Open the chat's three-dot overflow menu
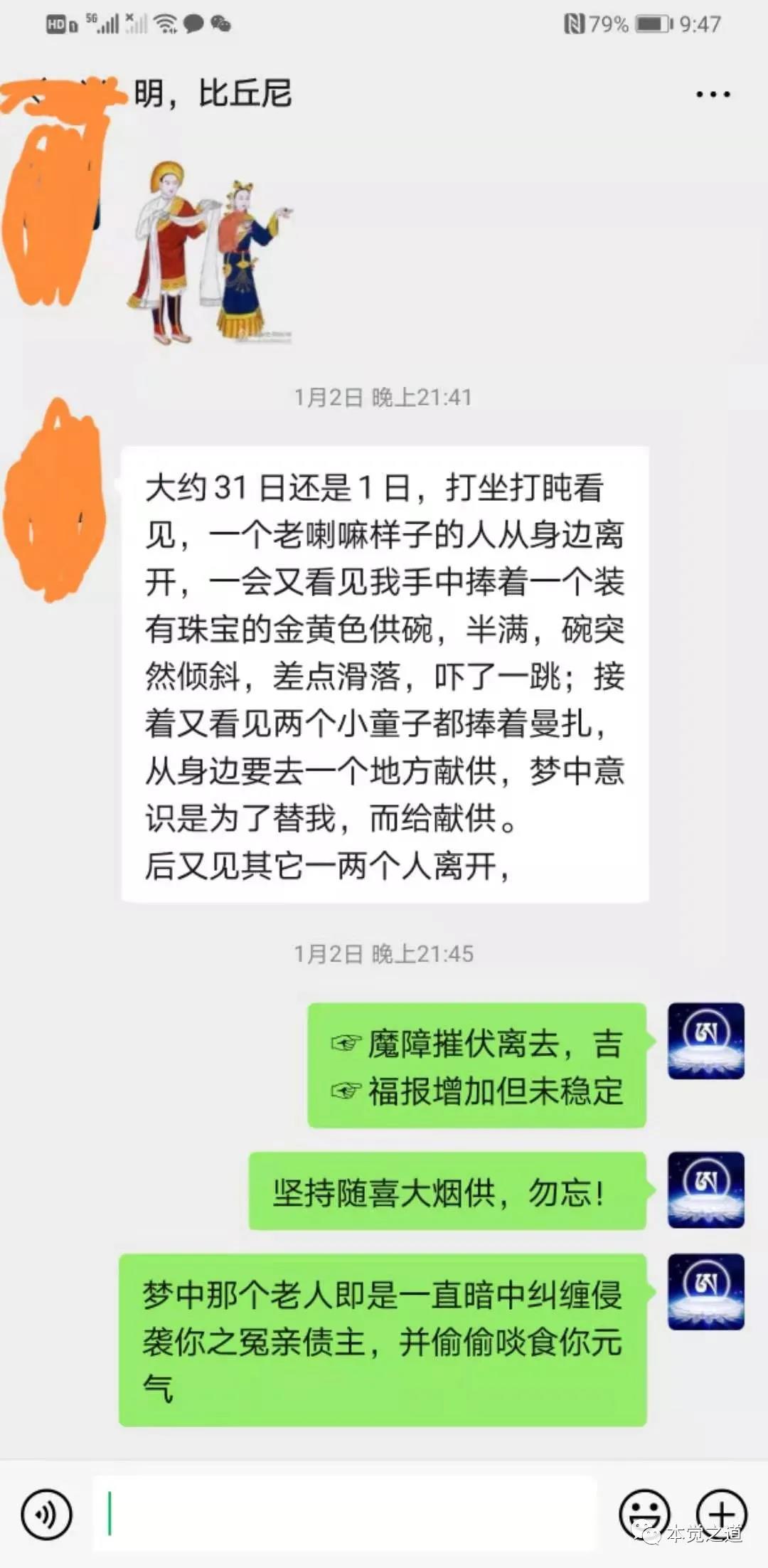 click(713, 95)
